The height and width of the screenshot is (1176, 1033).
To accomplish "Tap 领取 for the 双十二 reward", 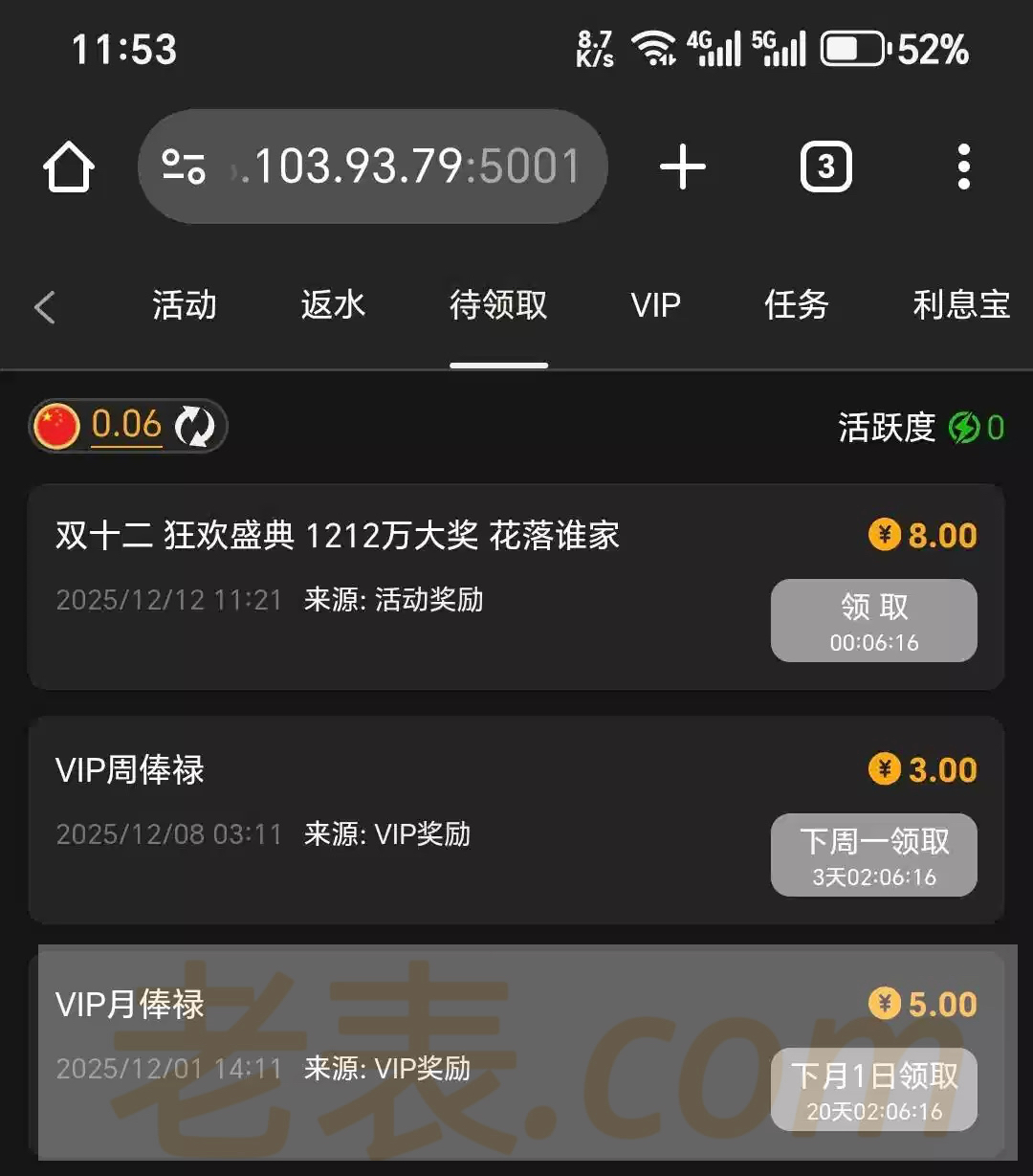I will click(x=873, y=620).
